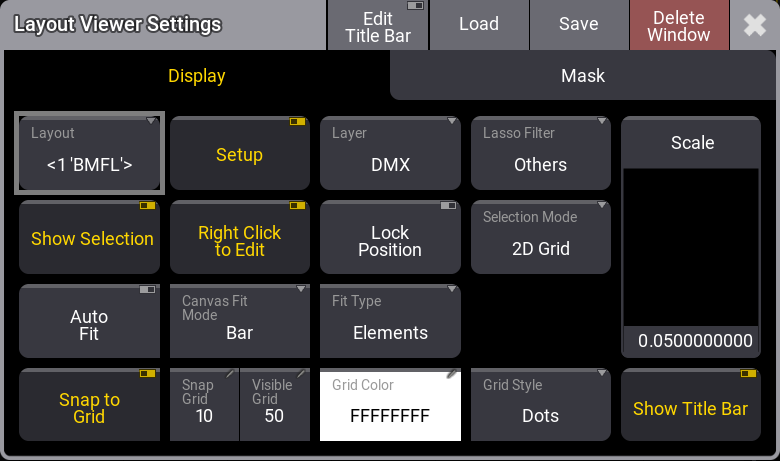Toggle Edit Title Bar
The height and width of the screenshot is (461, 780).
tap(378, 25)
